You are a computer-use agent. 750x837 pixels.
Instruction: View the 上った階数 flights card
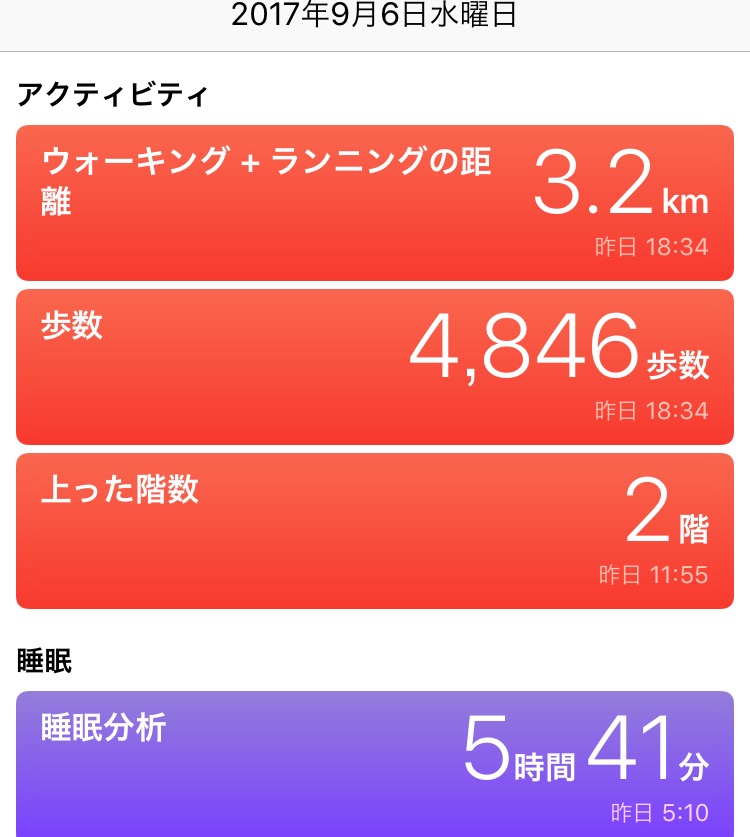(375, 530)
